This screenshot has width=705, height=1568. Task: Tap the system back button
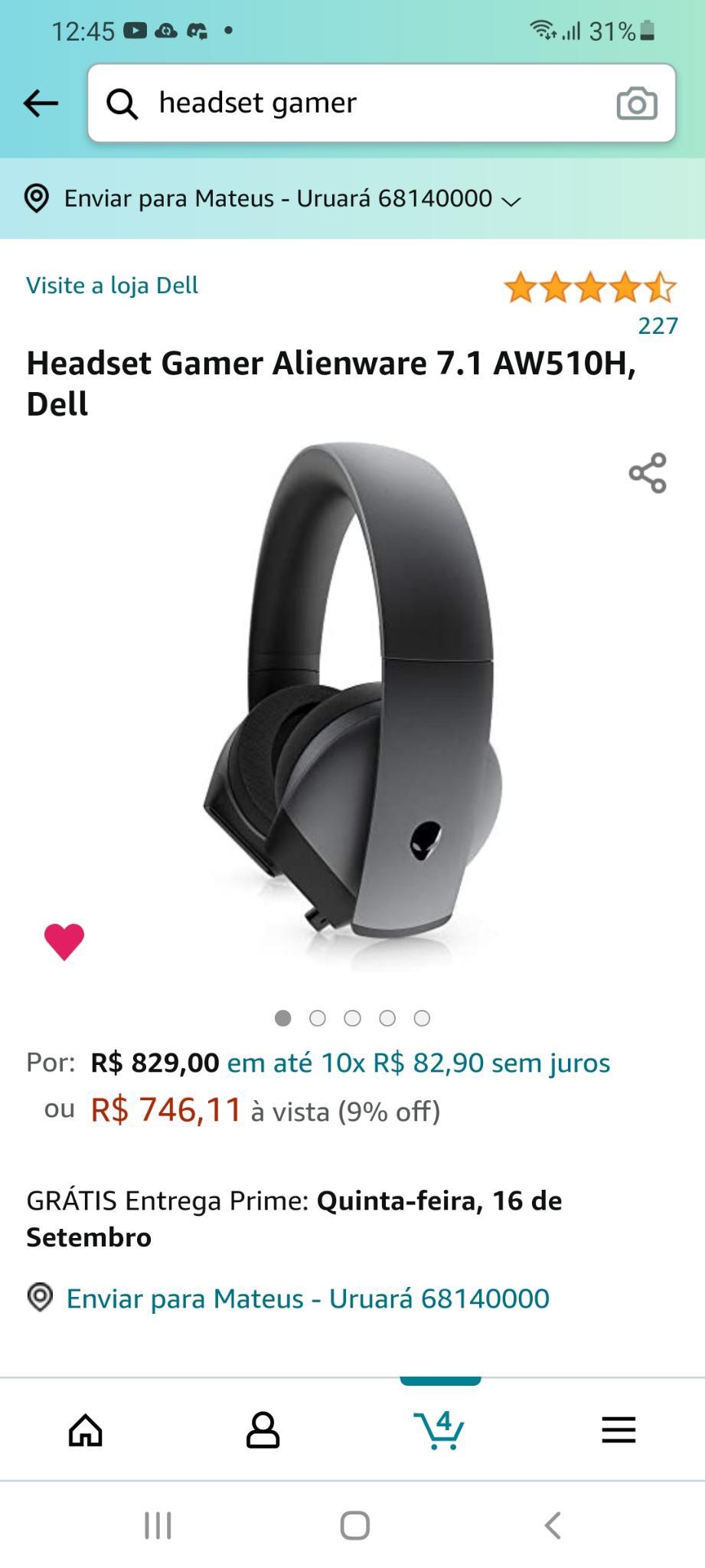pyautogui.click(x=553, y=1525)
